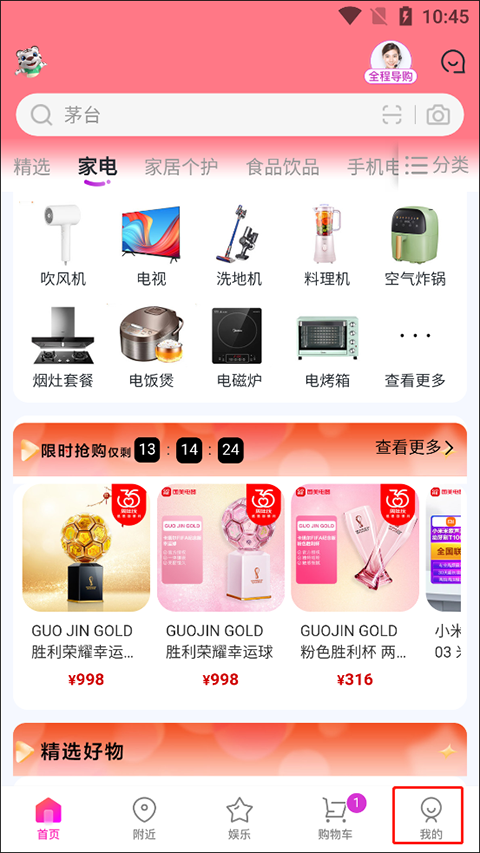Image resolution: width=480 pixels, height=853 pixels.
Task: Open the 全程导购 shopping guide avatar
Action: tap(390, 63)
